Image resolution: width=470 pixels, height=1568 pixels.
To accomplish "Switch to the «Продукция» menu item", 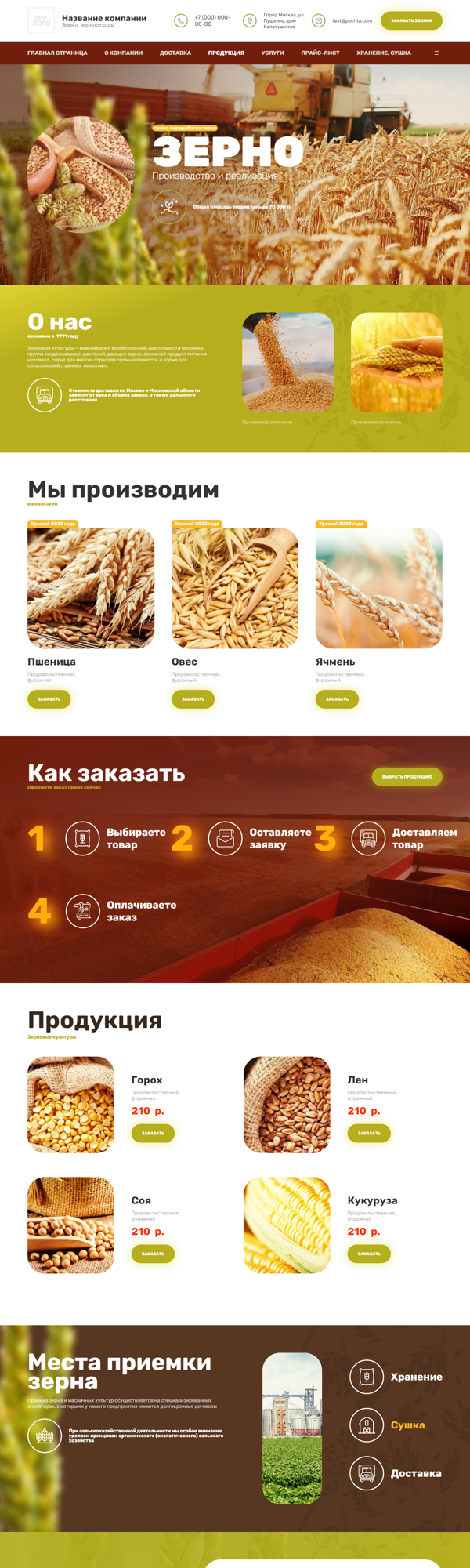I will [x=226, y=53].
